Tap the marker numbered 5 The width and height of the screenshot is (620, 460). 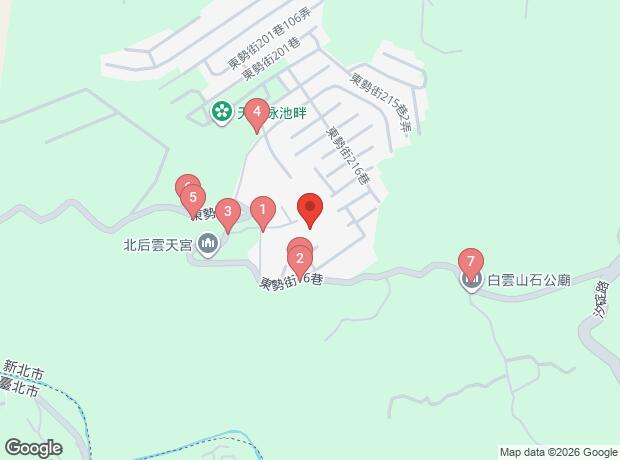[x=194, y=198]
